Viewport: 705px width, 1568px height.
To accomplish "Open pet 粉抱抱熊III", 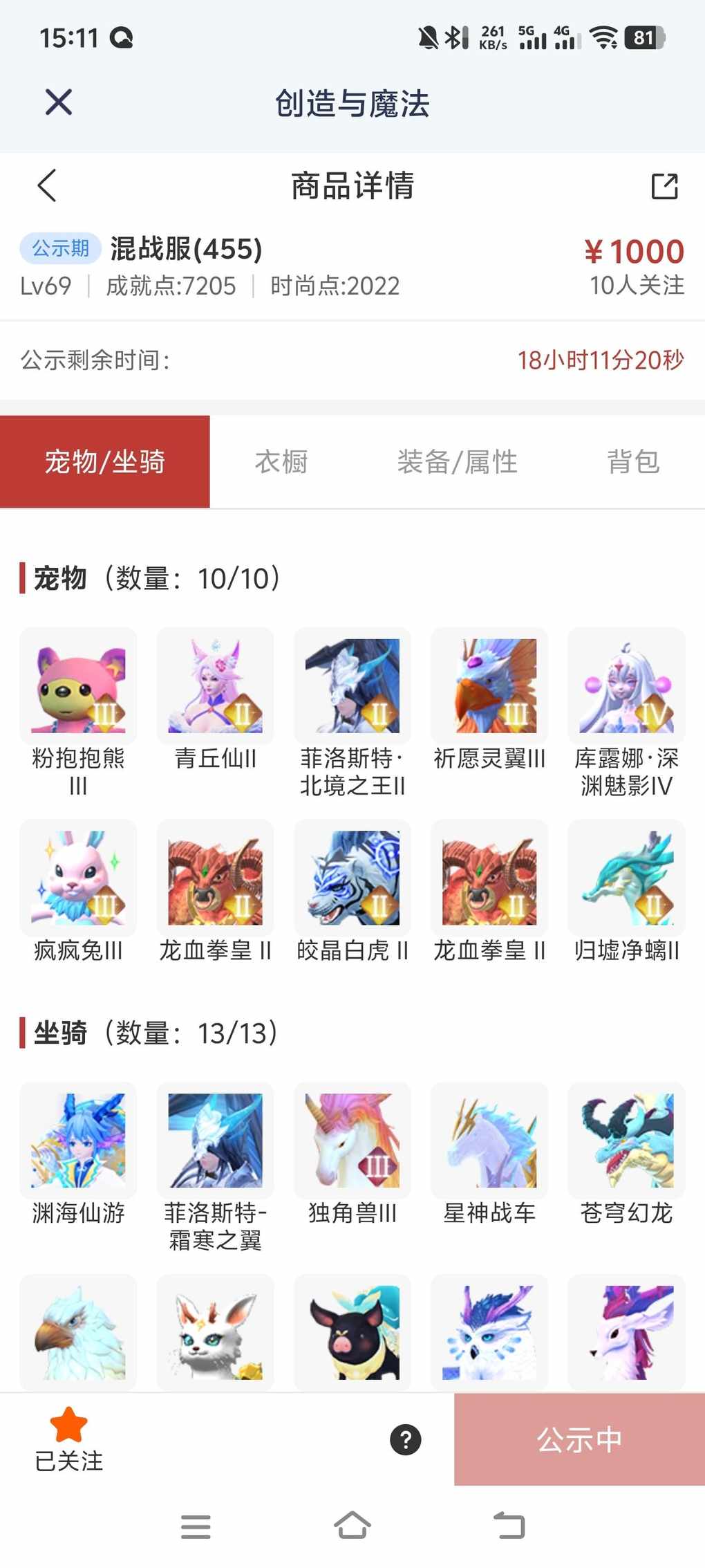I will [x=78, y=685].
